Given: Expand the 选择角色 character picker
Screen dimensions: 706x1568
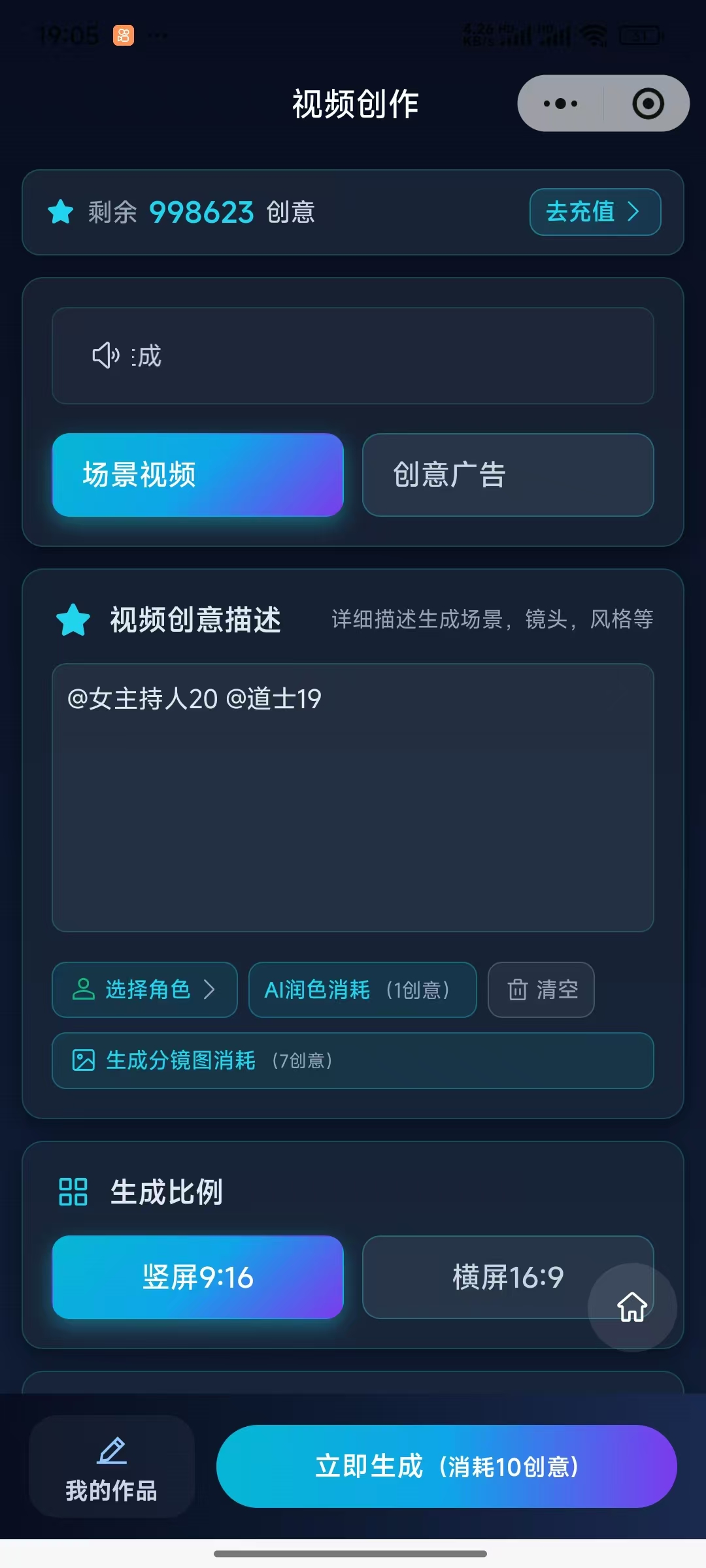Looking at the screenshot, I should click(x=145, y=990).
